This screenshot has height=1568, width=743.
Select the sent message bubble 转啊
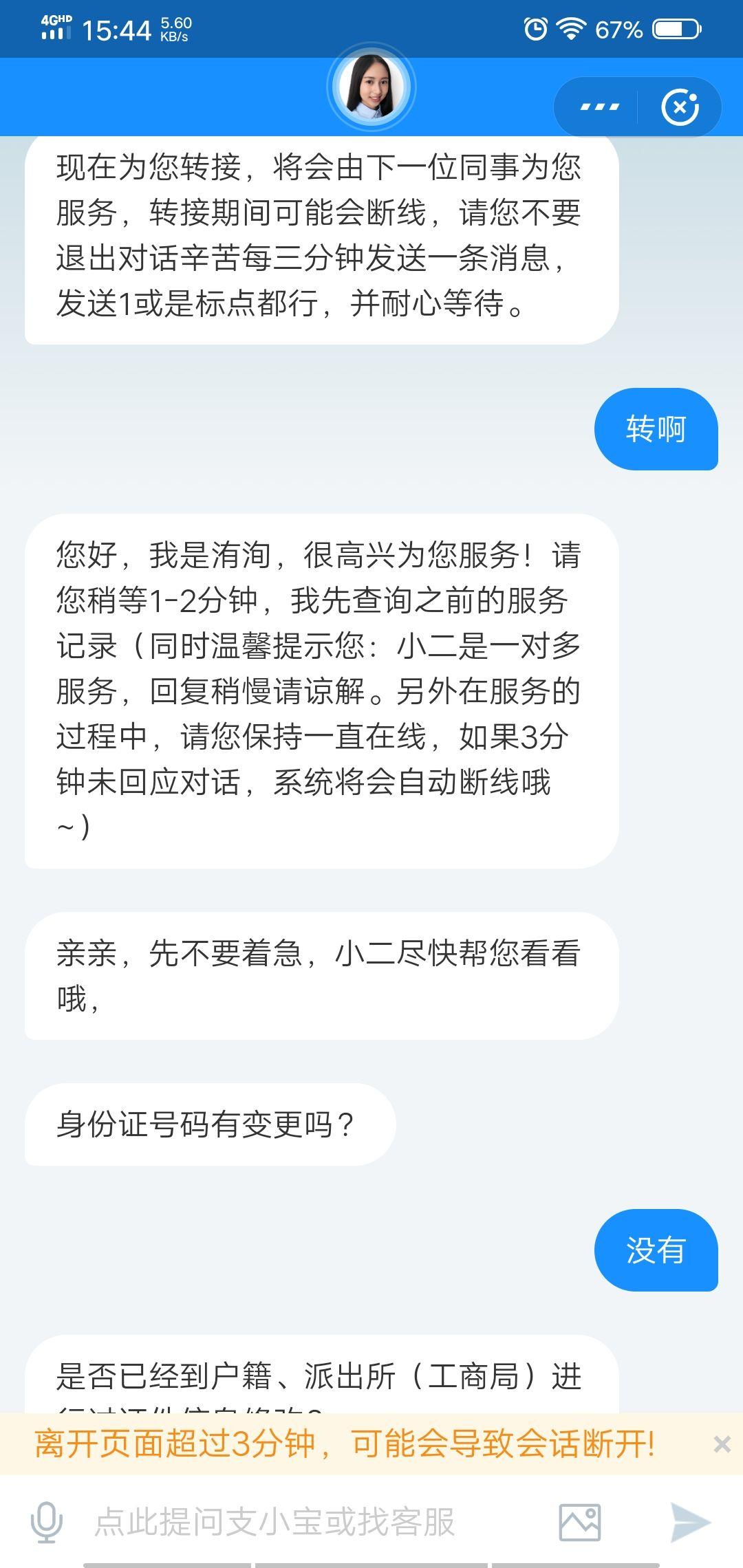point(656,428)
